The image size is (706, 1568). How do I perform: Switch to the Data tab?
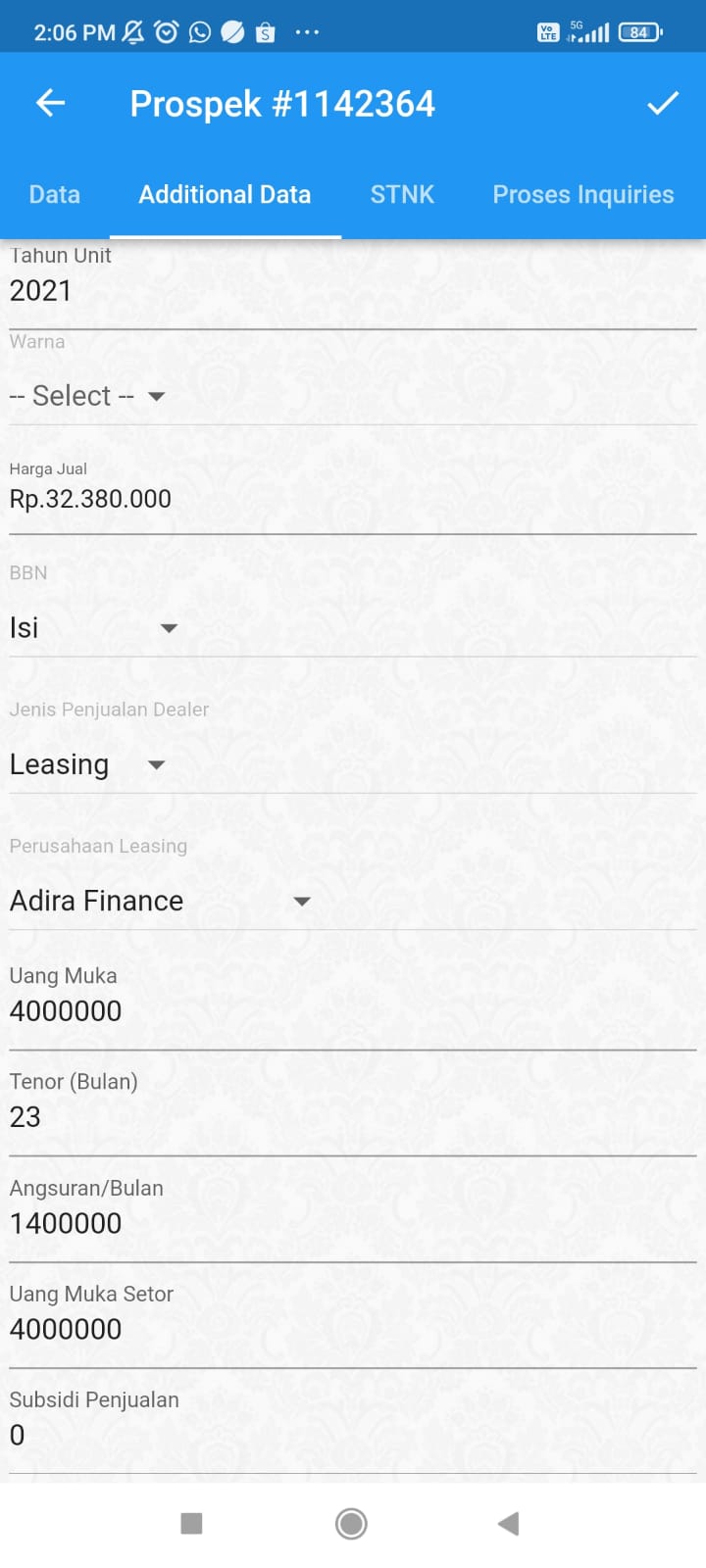55,194
